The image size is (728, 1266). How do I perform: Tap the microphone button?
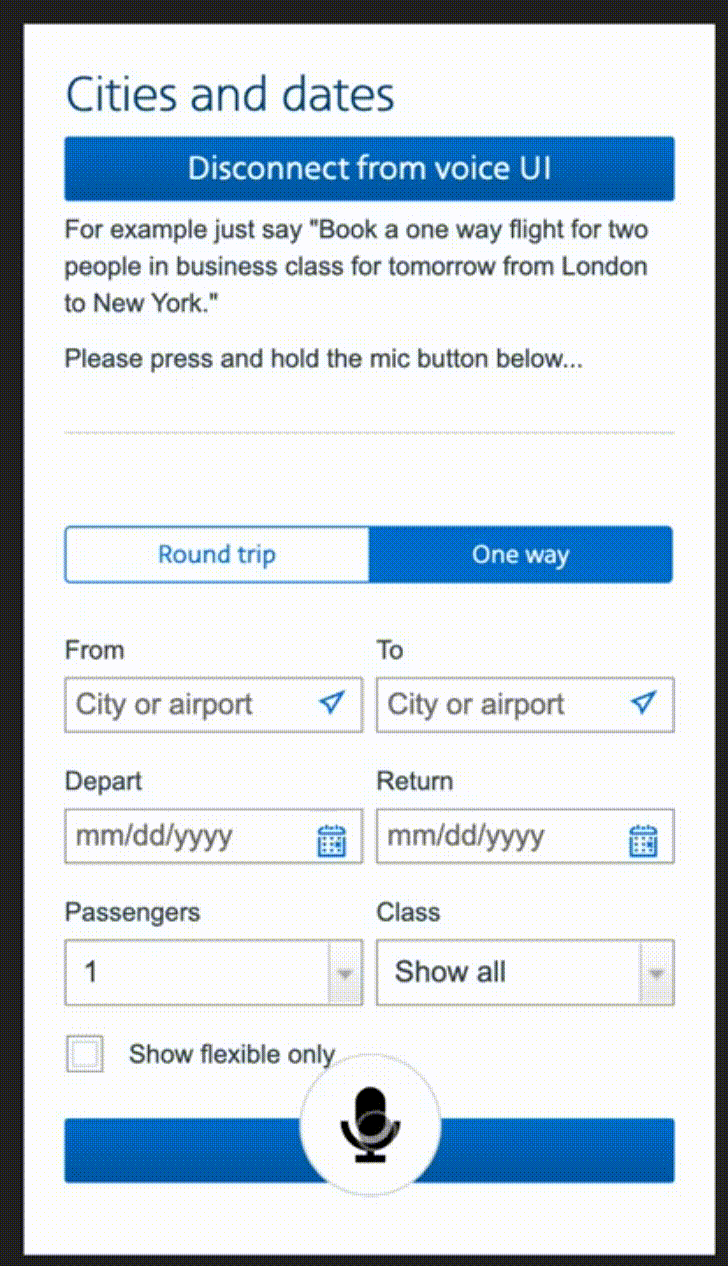(370, 1124)
